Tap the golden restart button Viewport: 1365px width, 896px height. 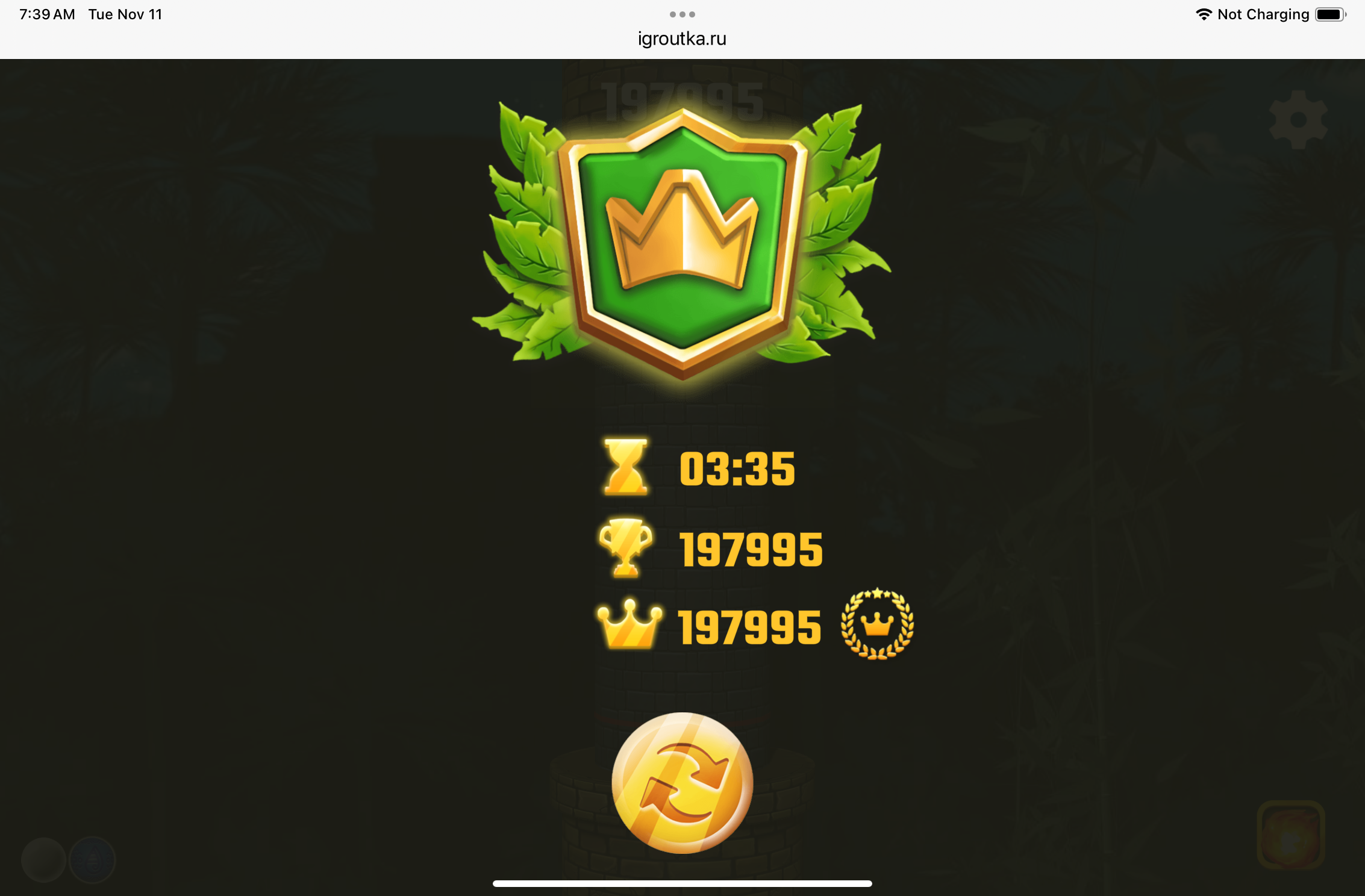pos(682,782)
